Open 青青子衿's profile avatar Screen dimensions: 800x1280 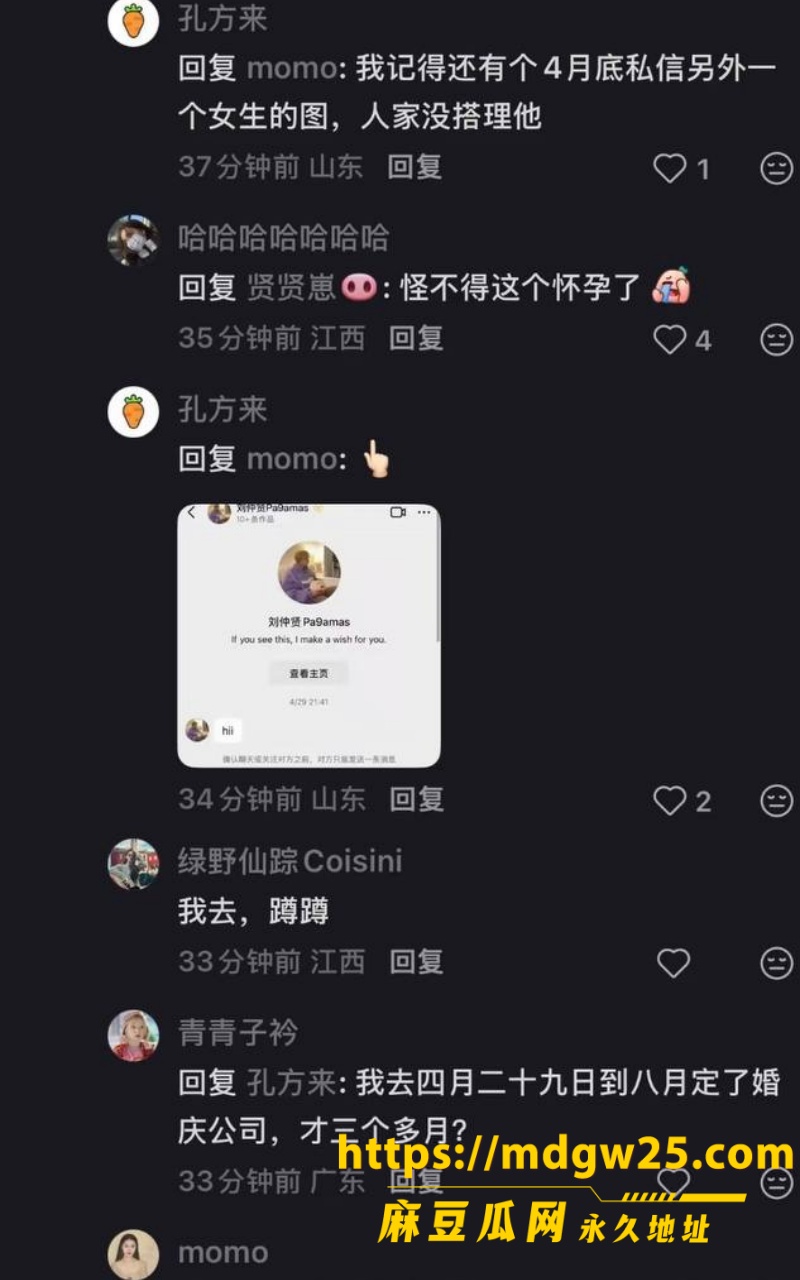tap(133, 1035)
